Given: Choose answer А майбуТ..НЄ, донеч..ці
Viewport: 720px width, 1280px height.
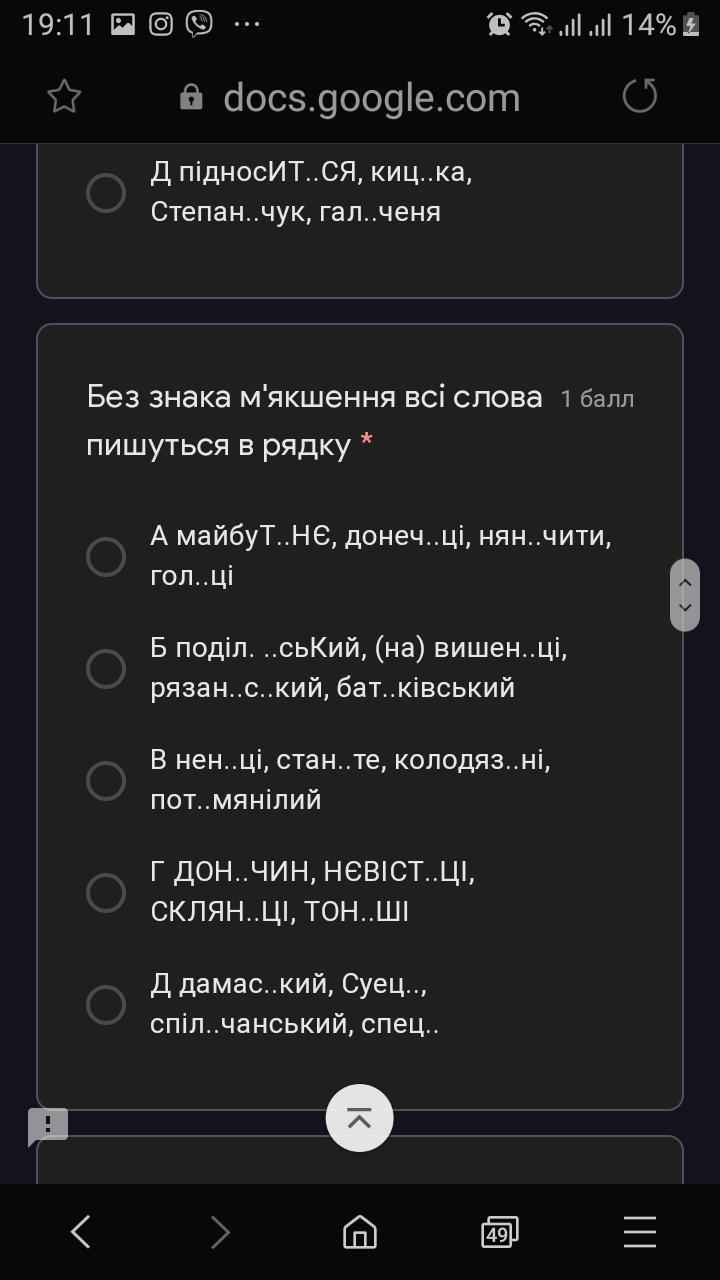Looking at the screenshot, I should click(x=106, y=557).
